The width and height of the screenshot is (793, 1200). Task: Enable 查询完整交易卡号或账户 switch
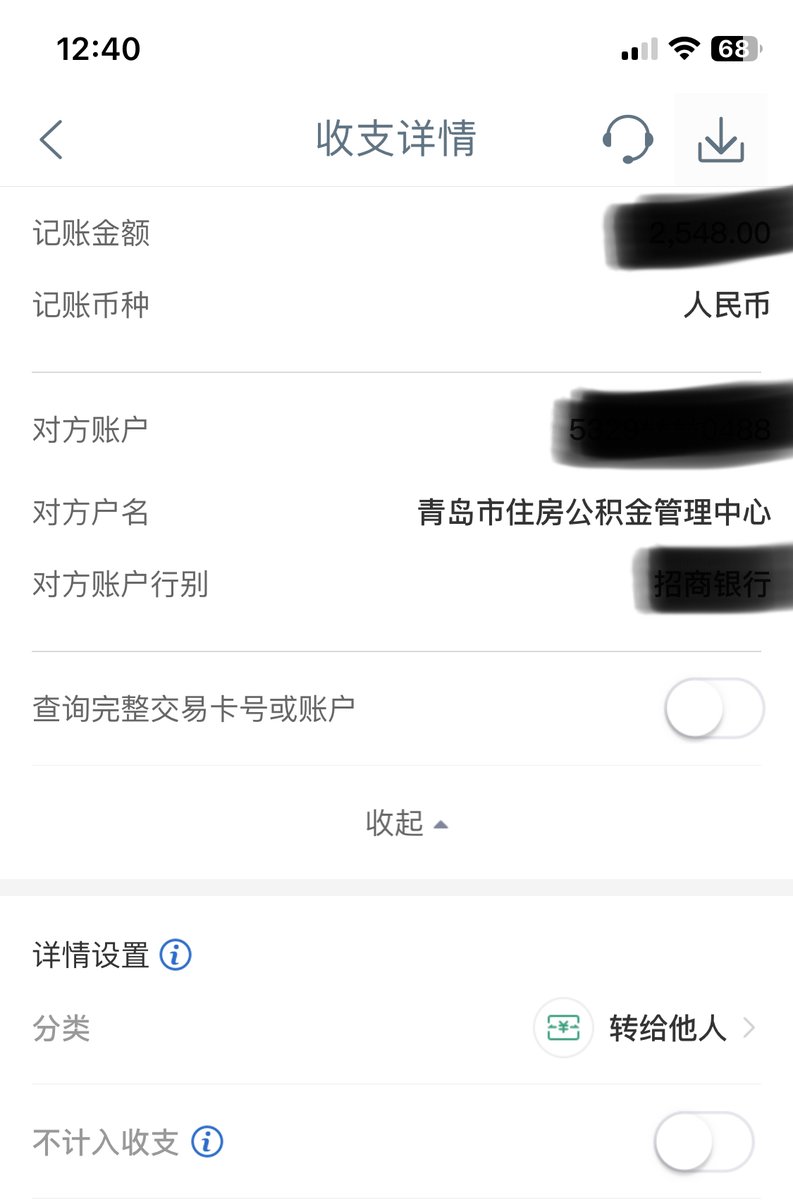pyautogui.click(x=714, y=709)
